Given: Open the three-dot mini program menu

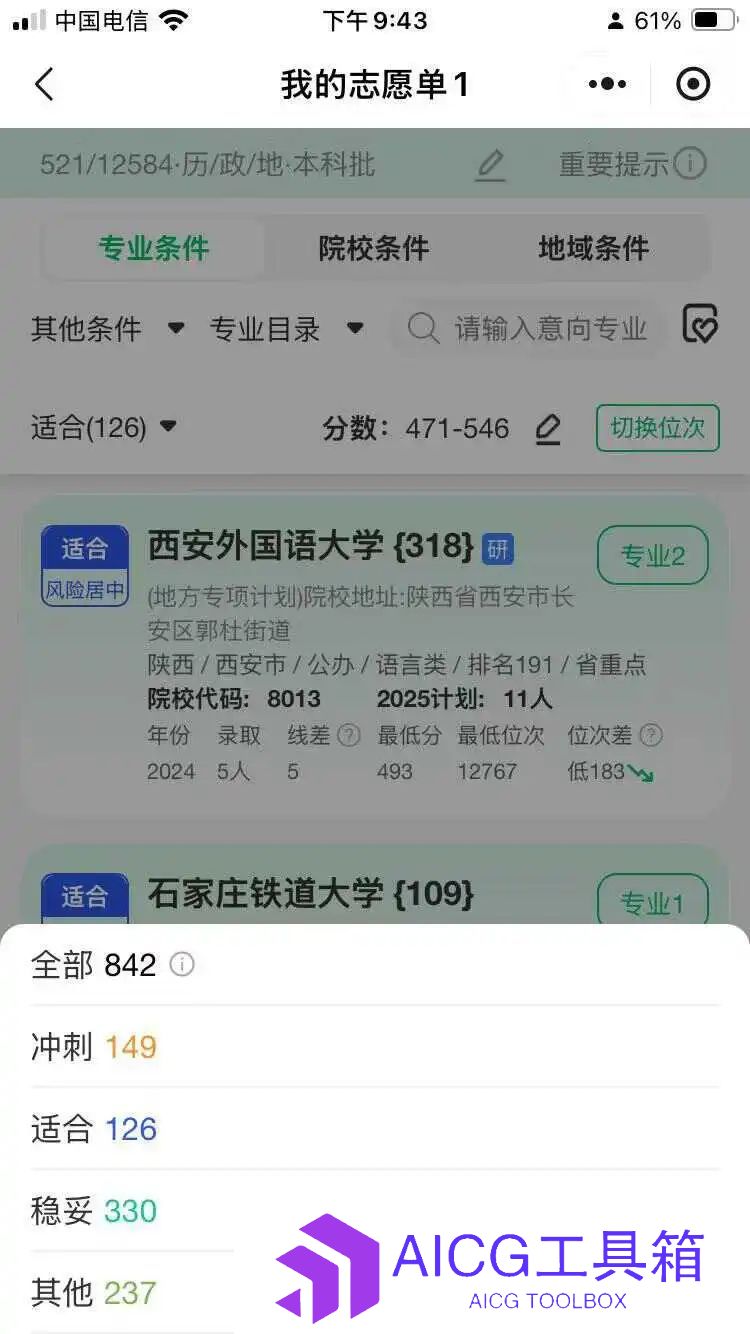Looking at the screenshot, I should pos(607,85).
